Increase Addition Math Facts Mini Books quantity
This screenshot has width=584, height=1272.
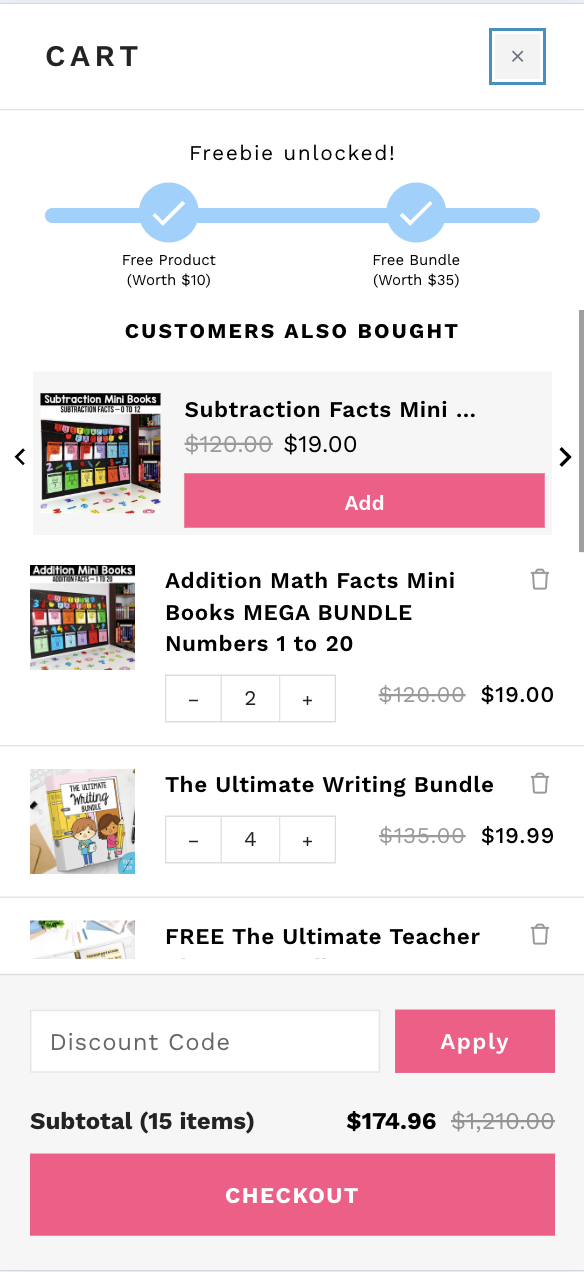point(307,700)
